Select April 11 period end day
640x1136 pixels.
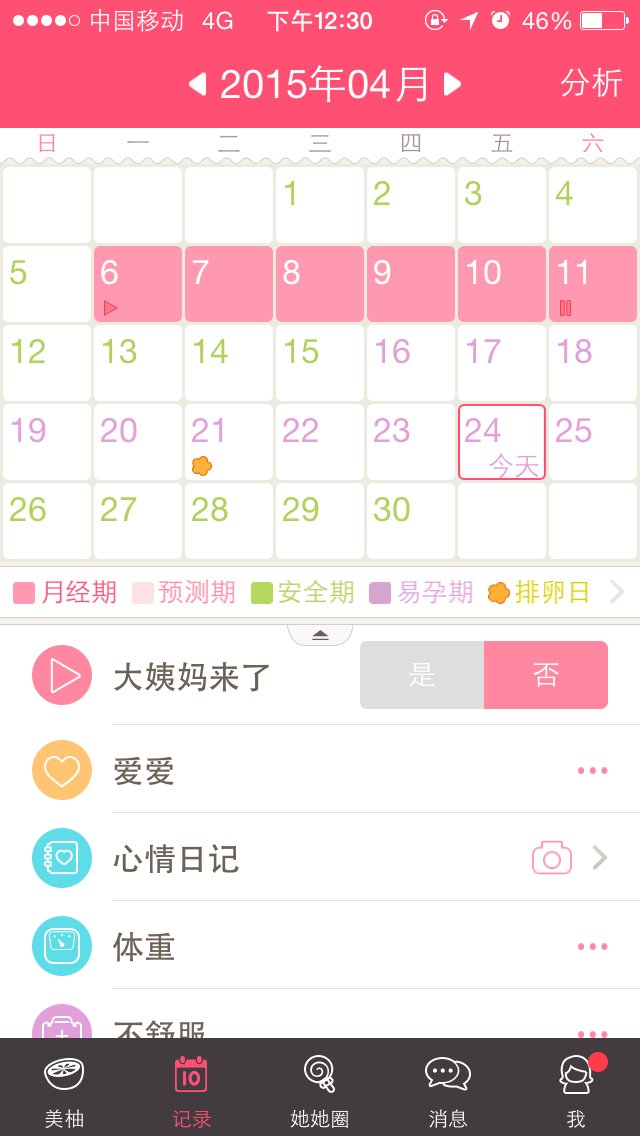[592, 284]
